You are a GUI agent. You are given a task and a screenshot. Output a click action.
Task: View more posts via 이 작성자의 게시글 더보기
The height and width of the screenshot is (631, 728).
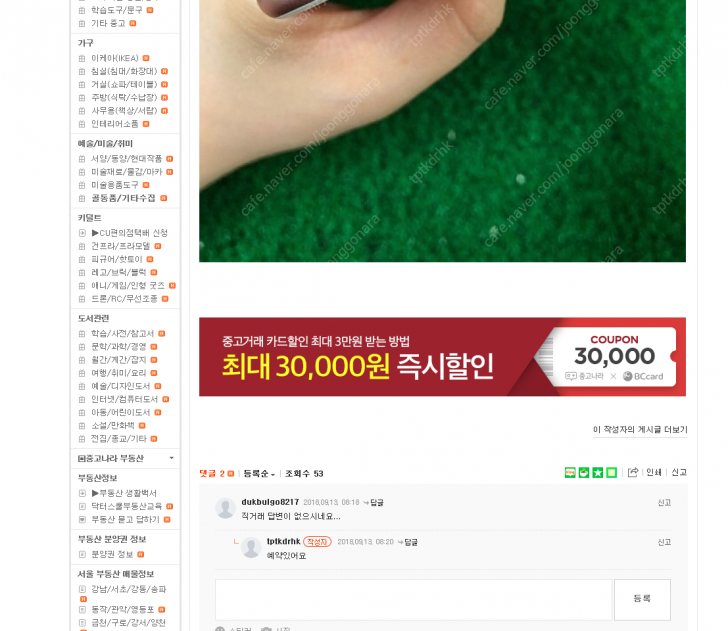639,430
